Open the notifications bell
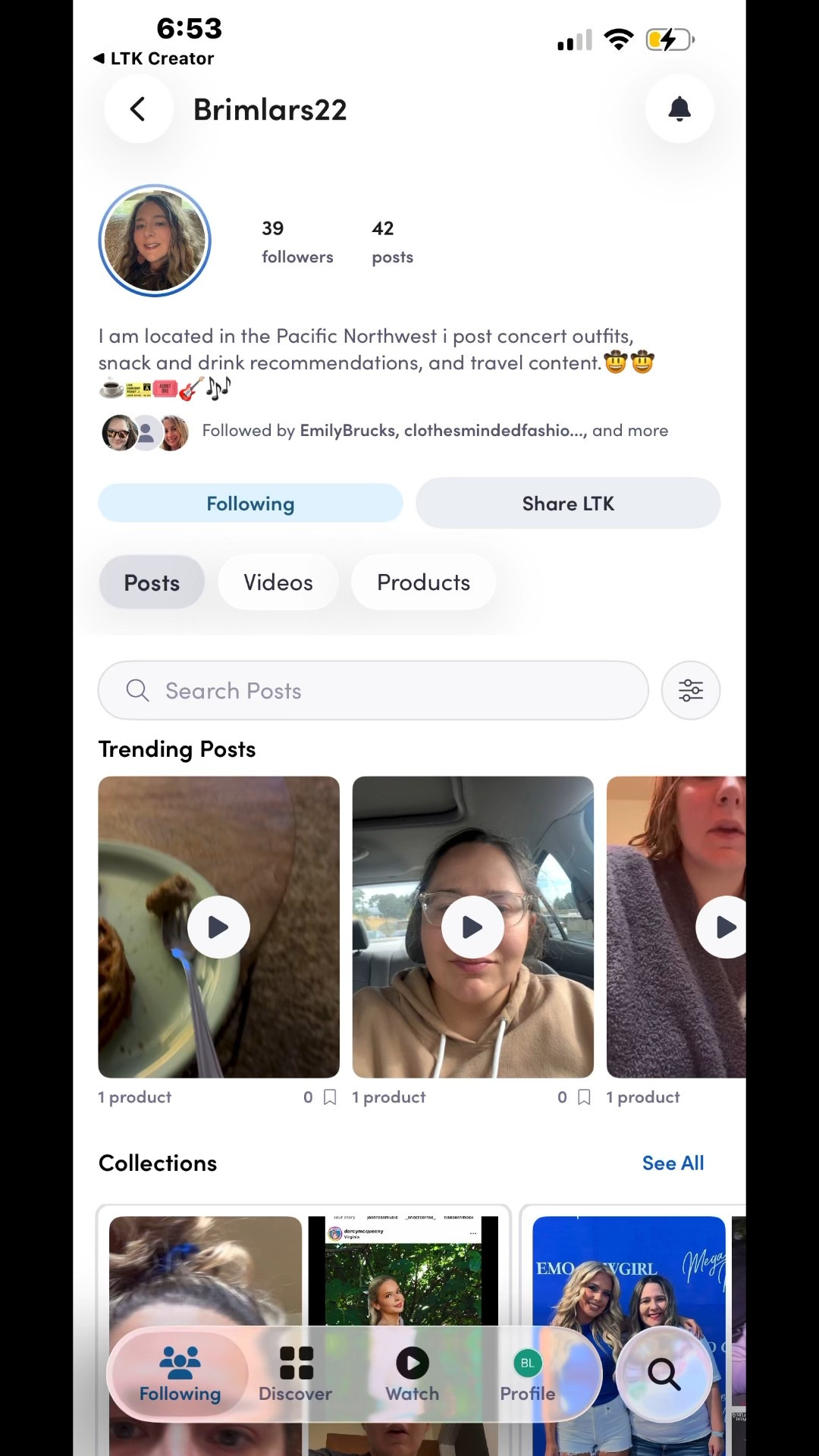819x1456 pixels. pyautogui.click(x=679, y=109)
